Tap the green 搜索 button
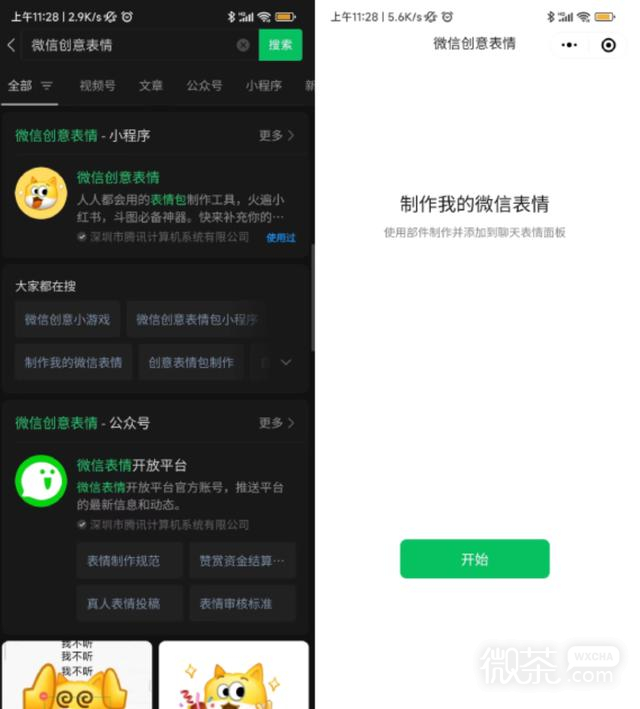The image size is (640, 709). (280, 45)
